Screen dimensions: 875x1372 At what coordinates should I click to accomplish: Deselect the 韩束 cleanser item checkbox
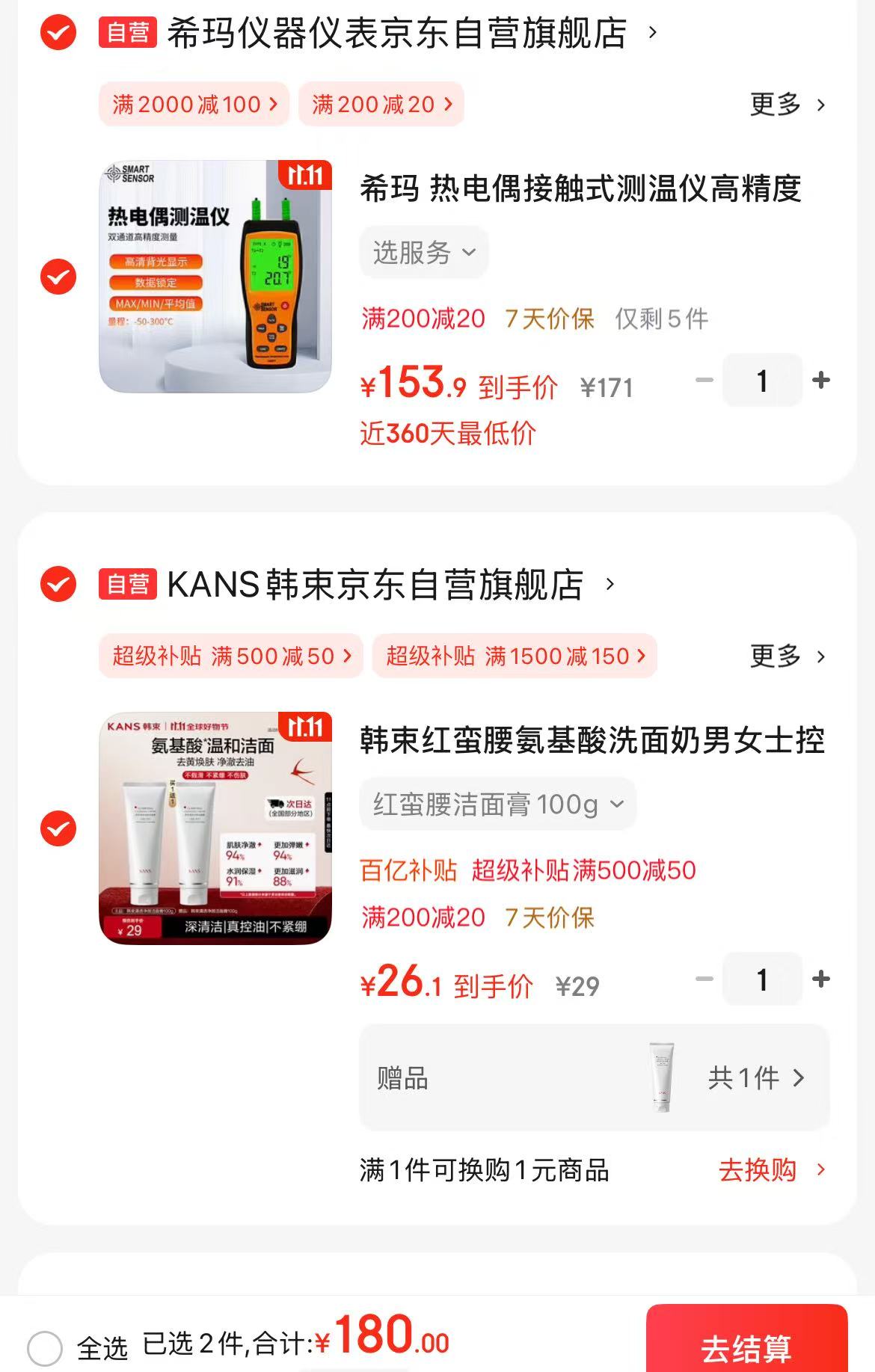pos(58,828)
